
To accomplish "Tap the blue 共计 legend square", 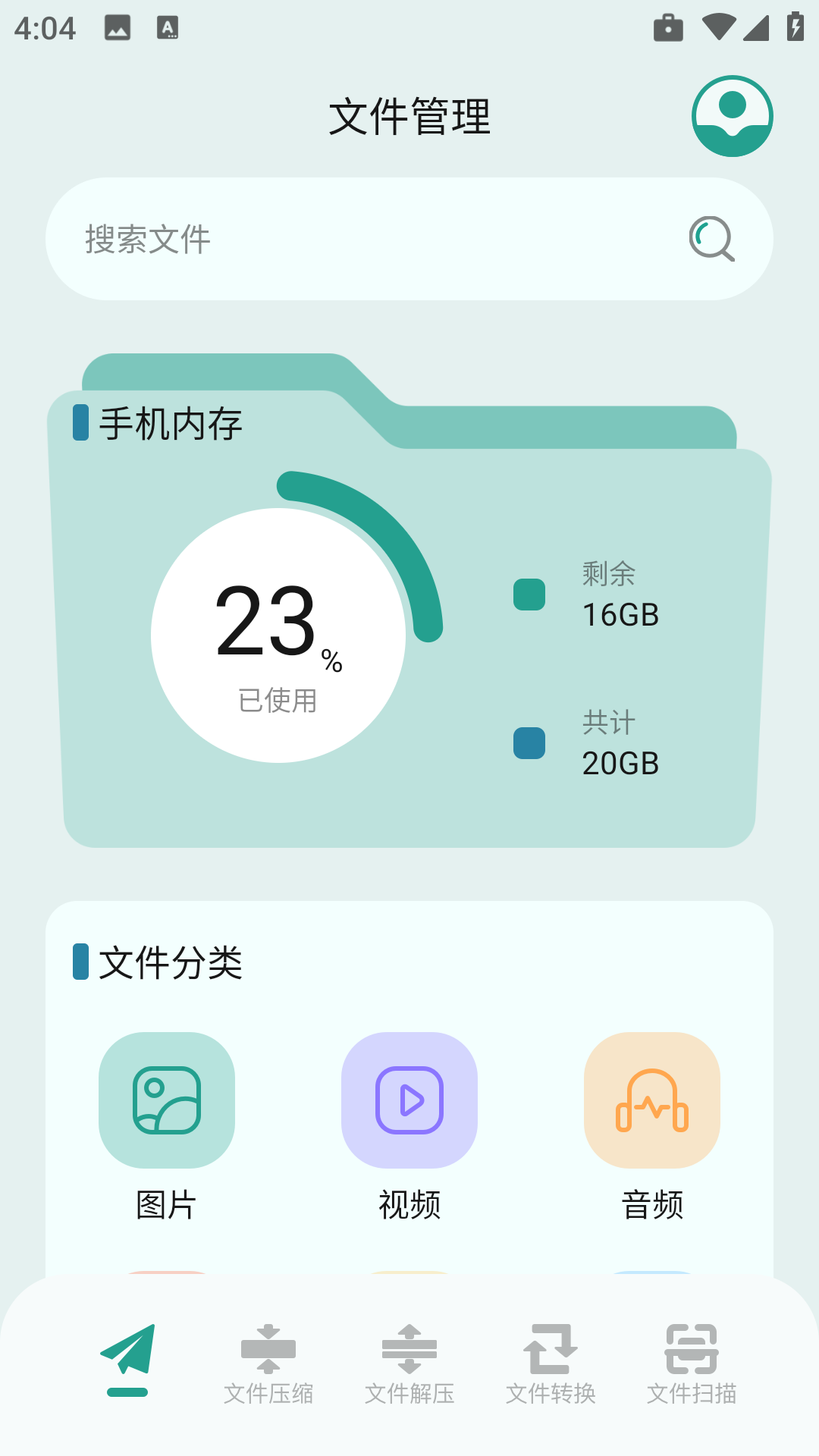I will pos(529,744).
